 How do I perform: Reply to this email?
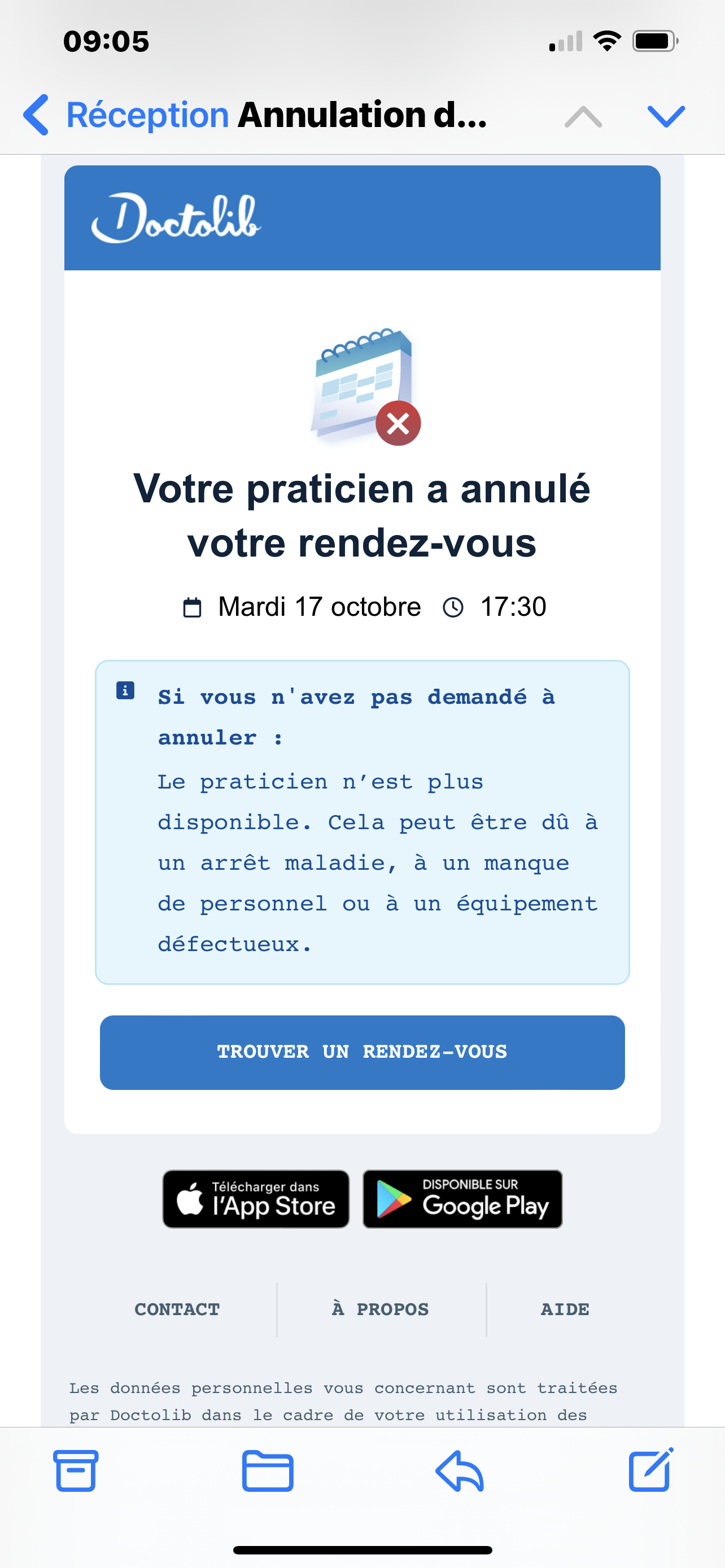[x=460, y=1470]
